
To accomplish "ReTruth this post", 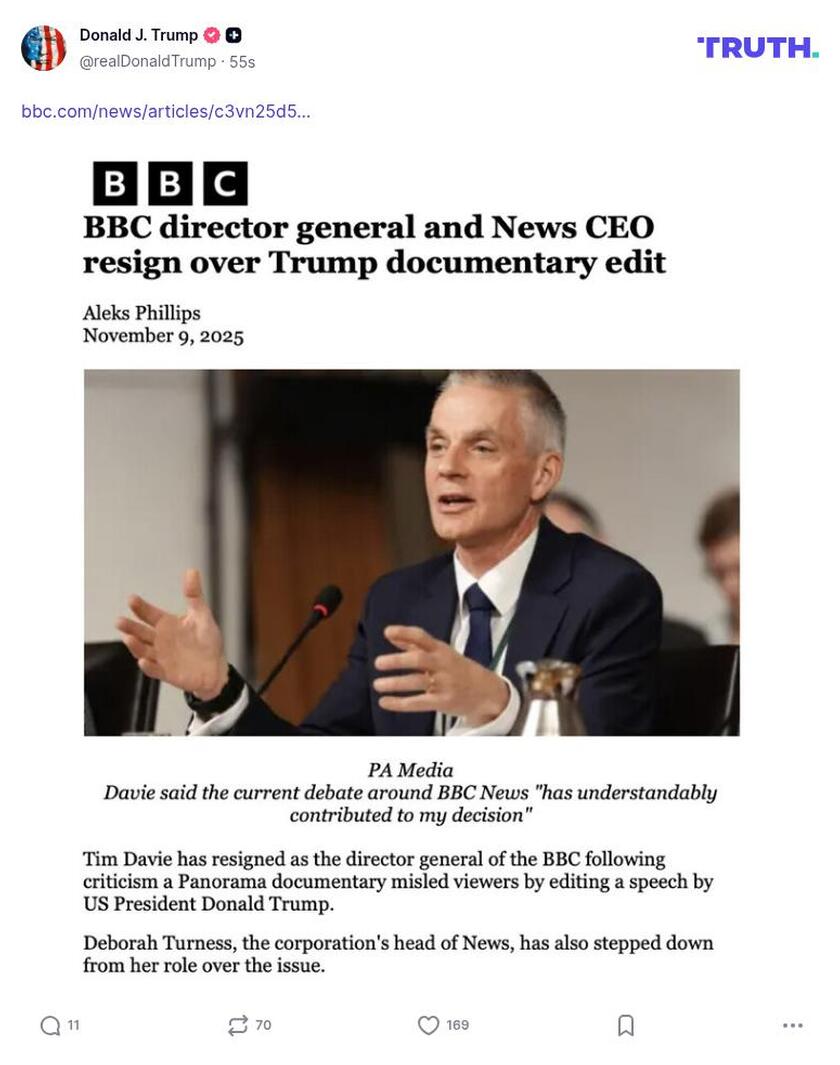I will click(238, 1025).
